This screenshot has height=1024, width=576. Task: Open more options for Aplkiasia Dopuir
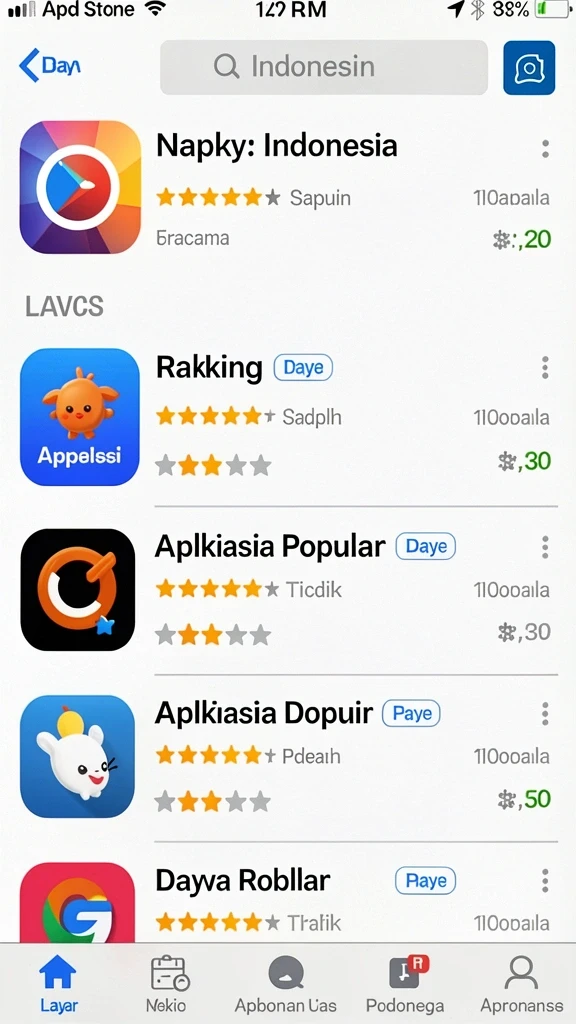coord(545,714)
